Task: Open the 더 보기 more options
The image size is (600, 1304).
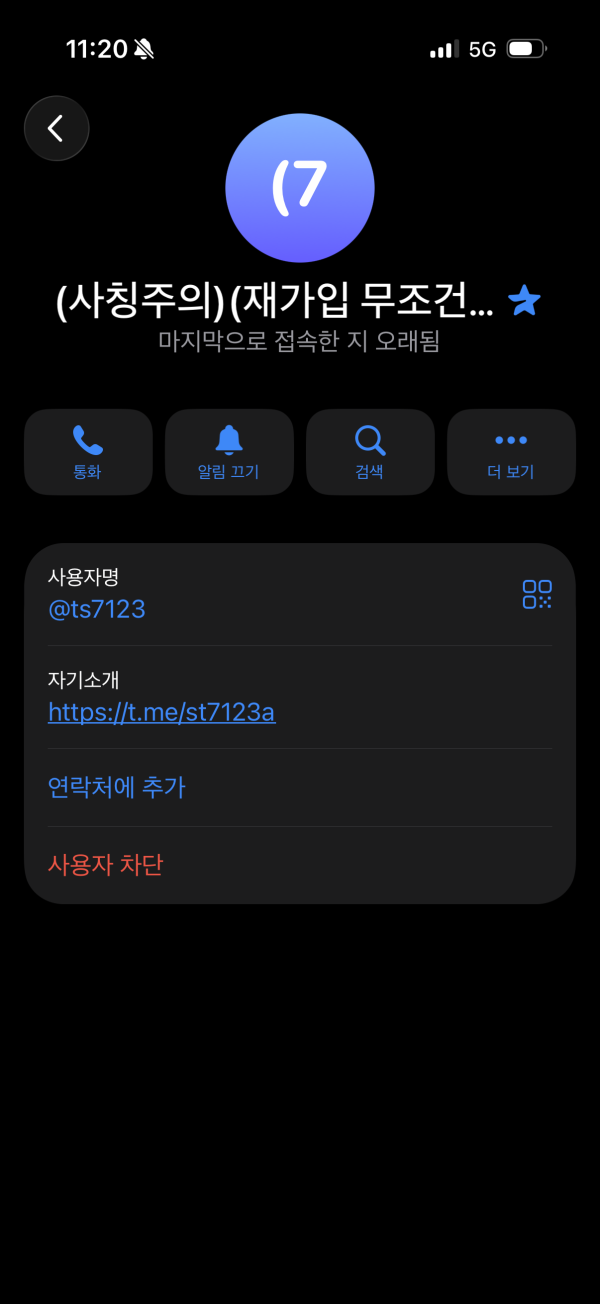Action: coord(511,452)
